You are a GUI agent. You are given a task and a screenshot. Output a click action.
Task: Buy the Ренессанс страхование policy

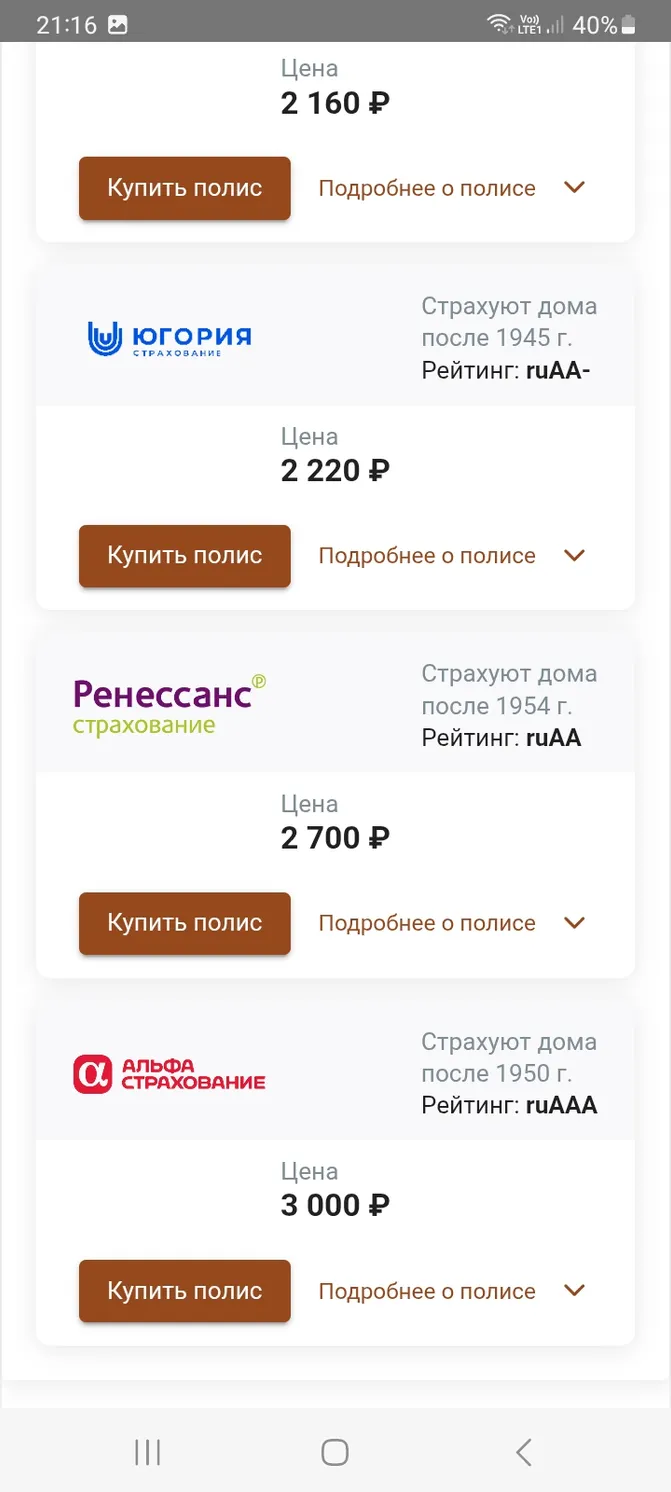tap(185, 923)
